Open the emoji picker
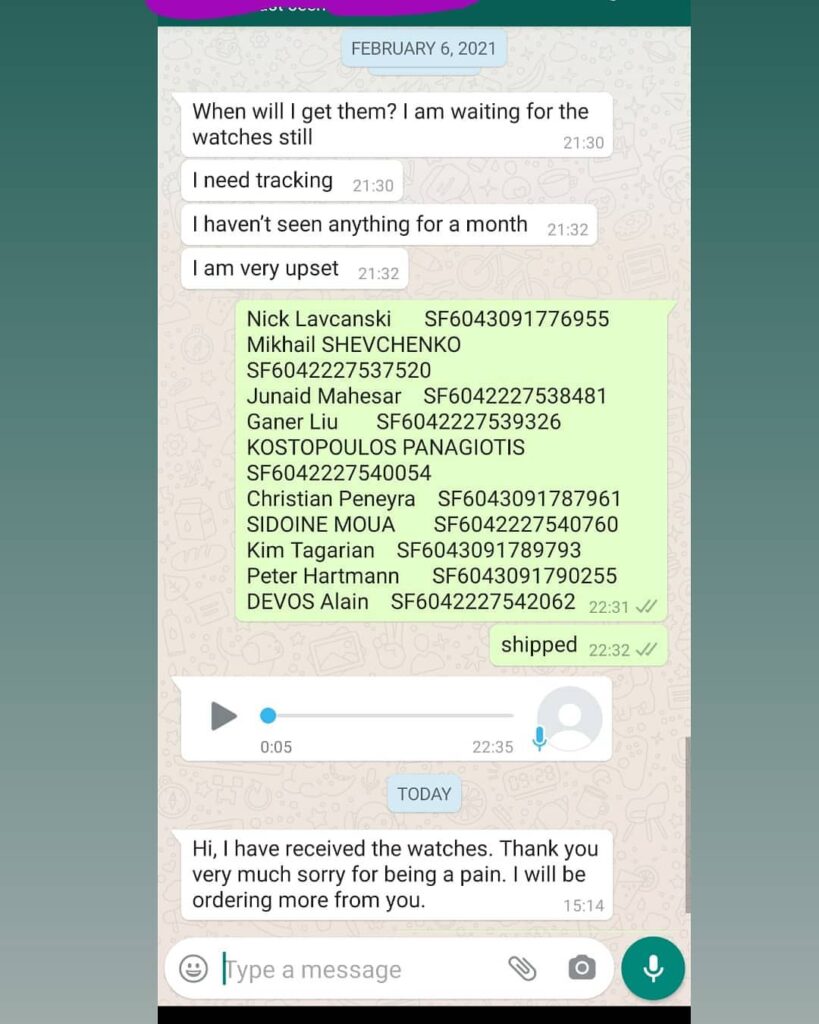819x1024 pixels. click(x=193, y=968)
